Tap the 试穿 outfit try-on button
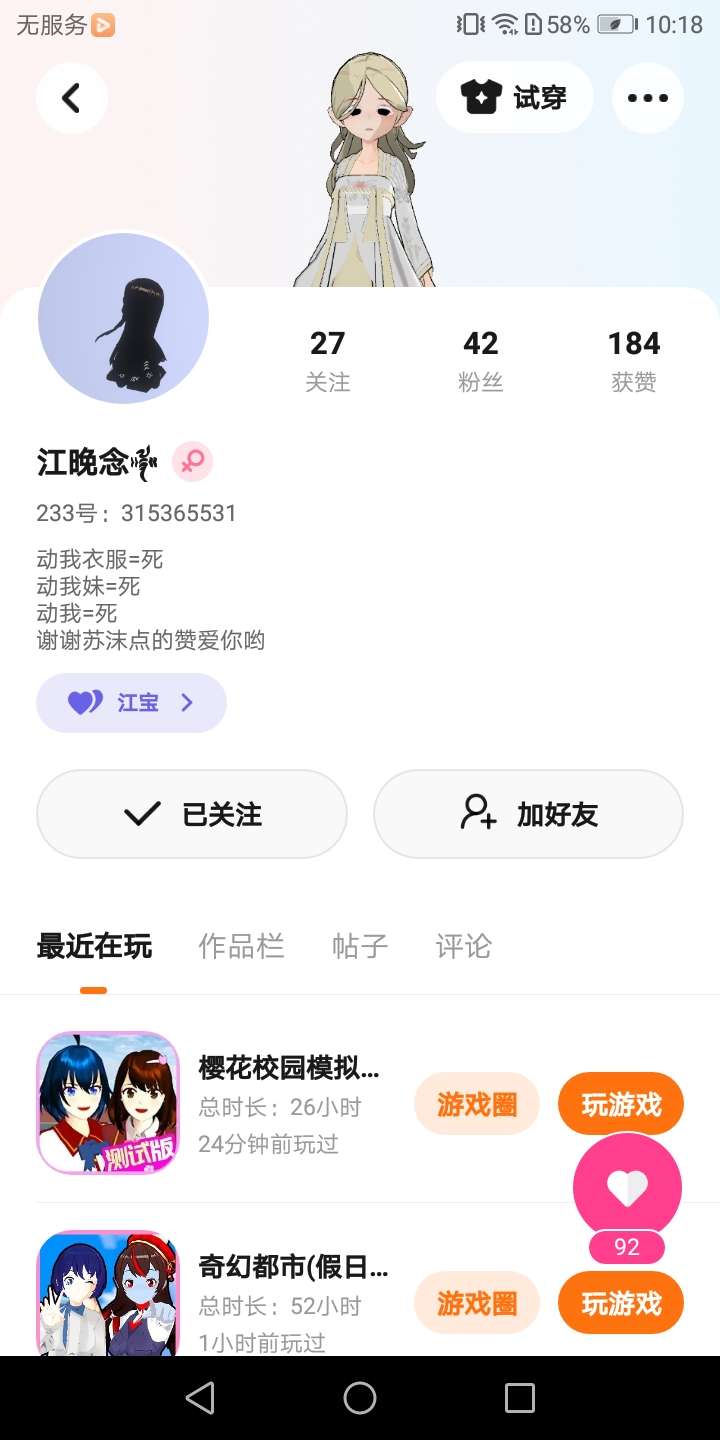The height and width of the screenshot is (1440, 720). click(x=514, y=98)
